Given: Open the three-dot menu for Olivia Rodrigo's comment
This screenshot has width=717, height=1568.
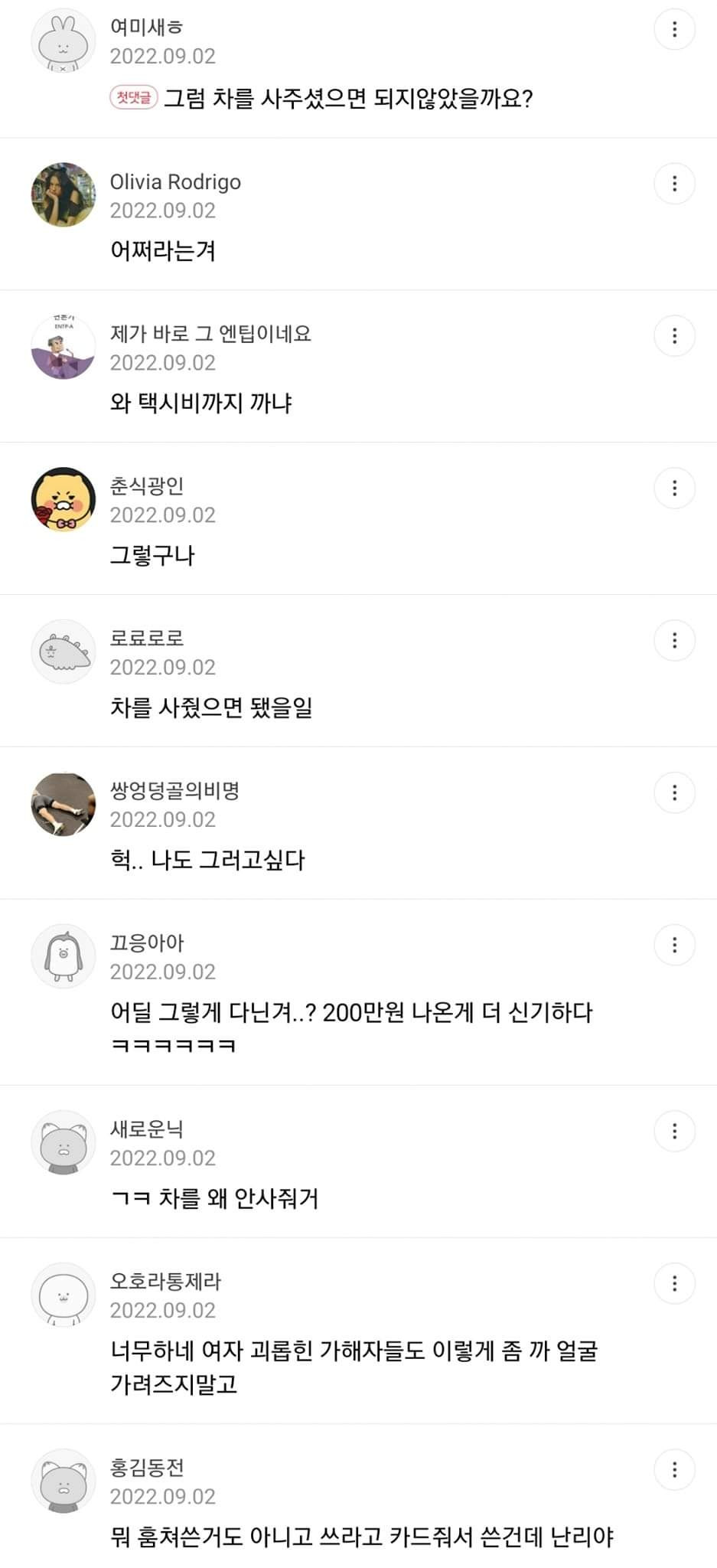Looking at the screenshot, I should (x=674, y=184).
